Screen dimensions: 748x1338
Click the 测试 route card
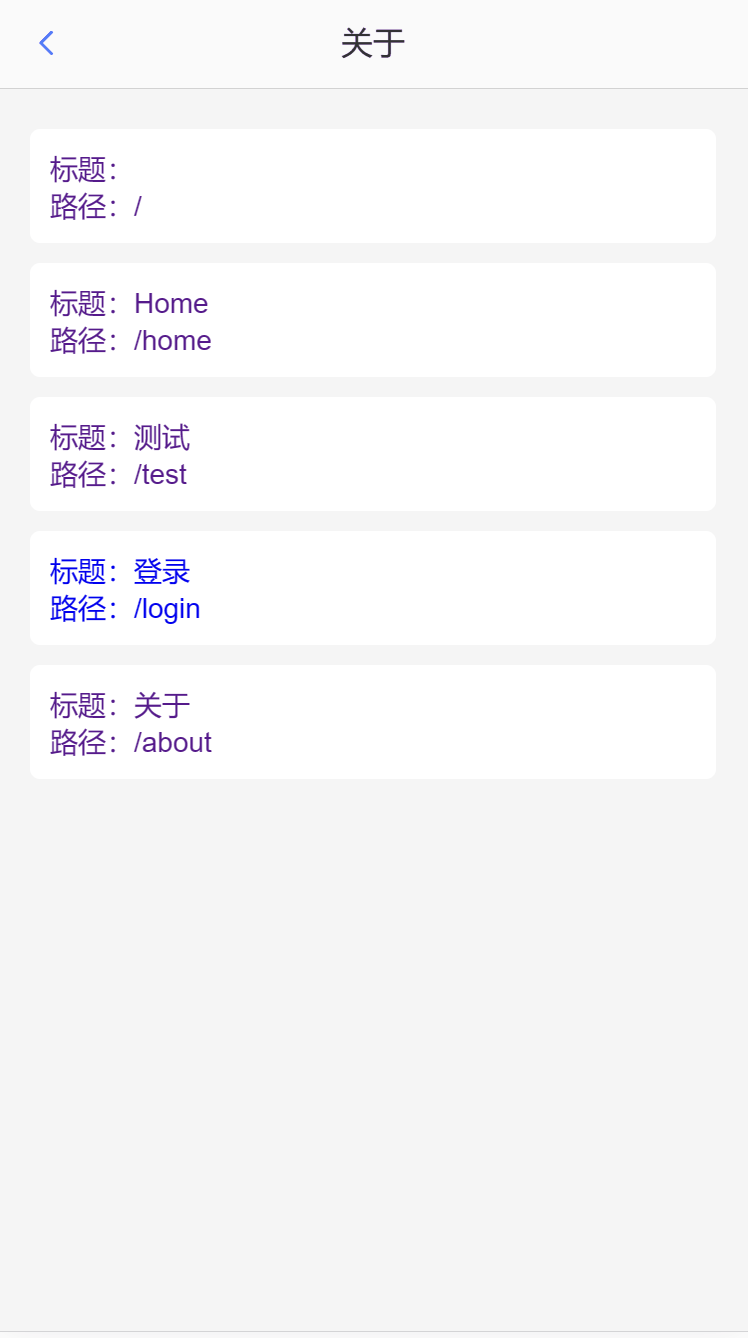coord(373,454)
